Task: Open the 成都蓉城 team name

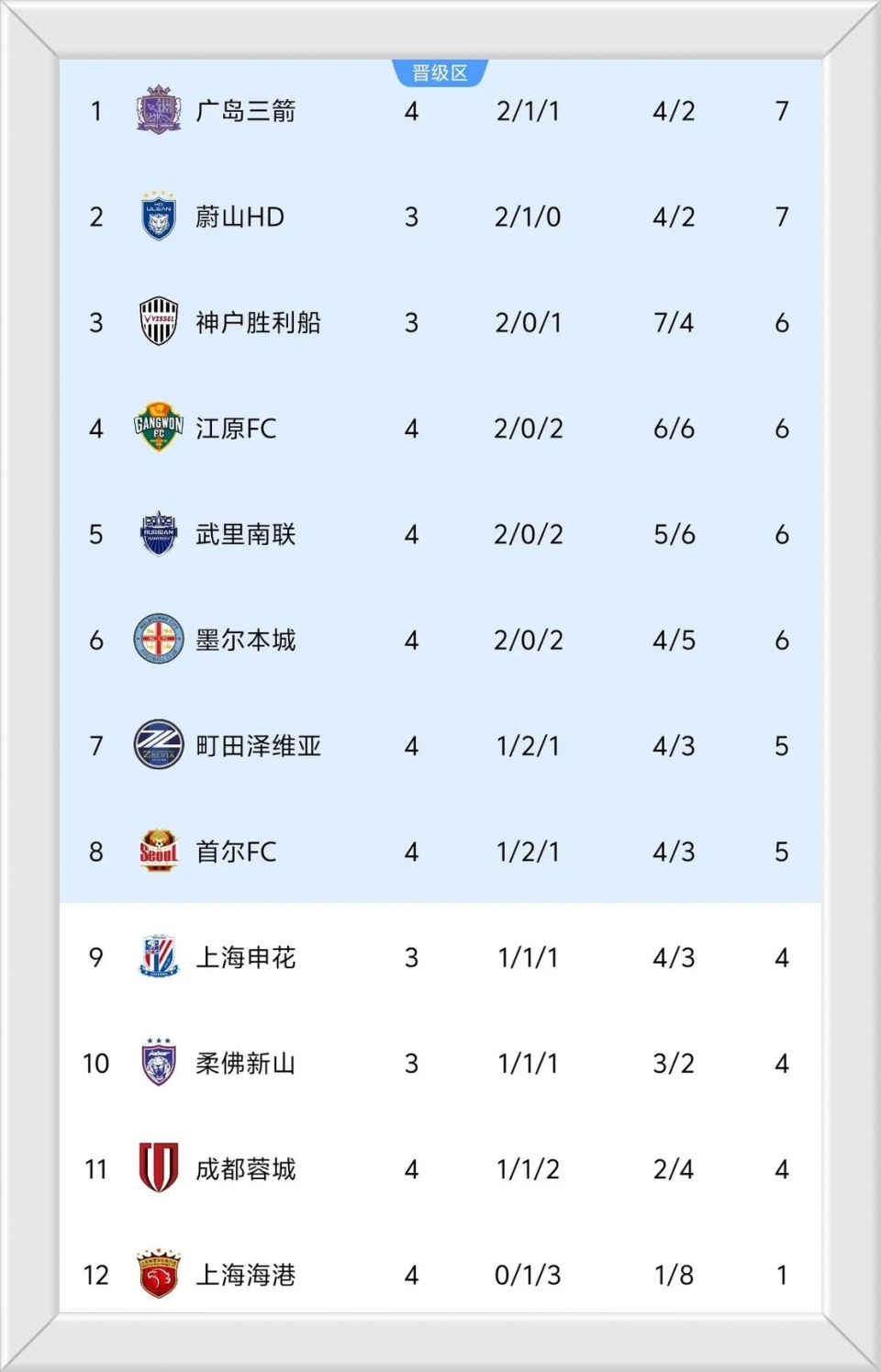Action: pos(244,1169)
